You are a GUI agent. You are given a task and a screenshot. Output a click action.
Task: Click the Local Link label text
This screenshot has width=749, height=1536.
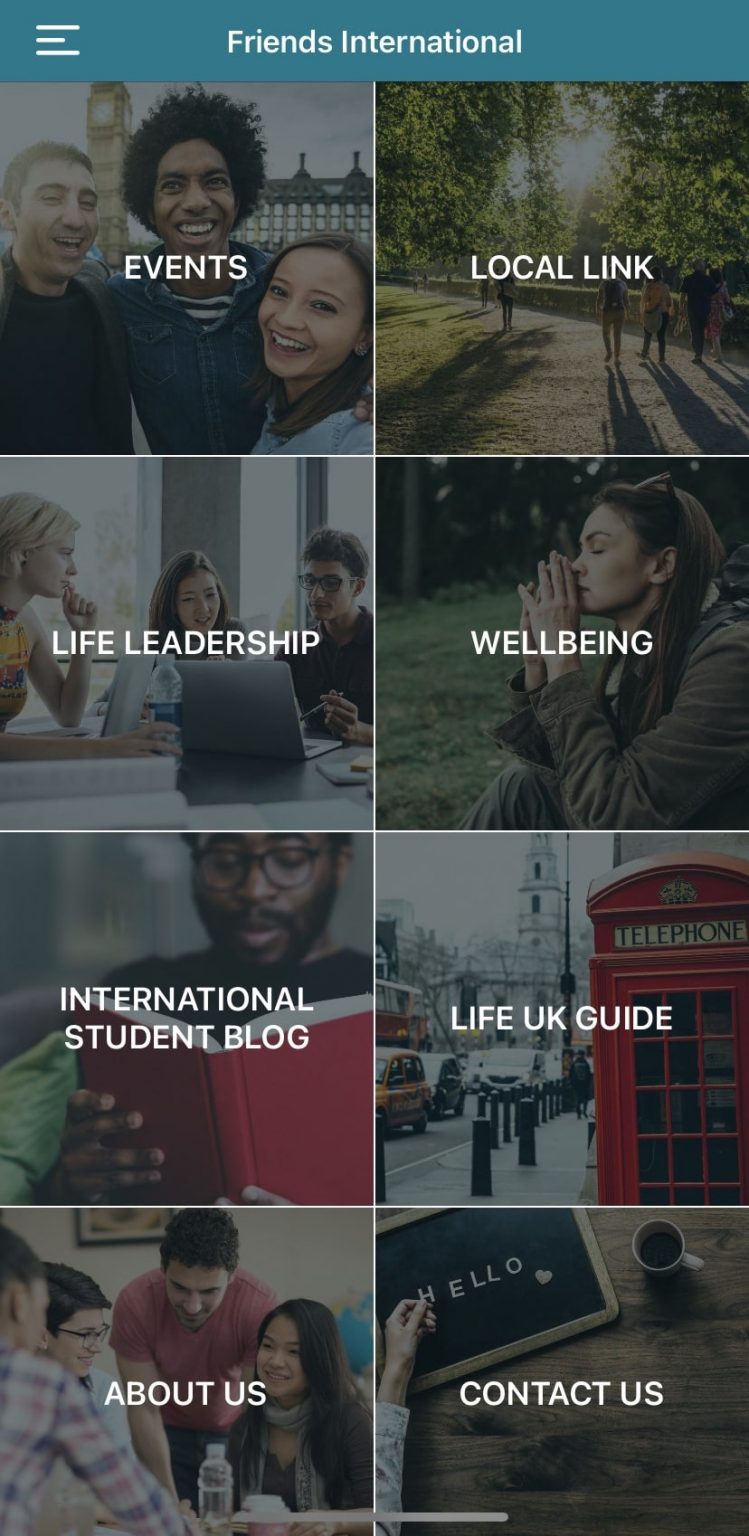click(x=562, y=268)
